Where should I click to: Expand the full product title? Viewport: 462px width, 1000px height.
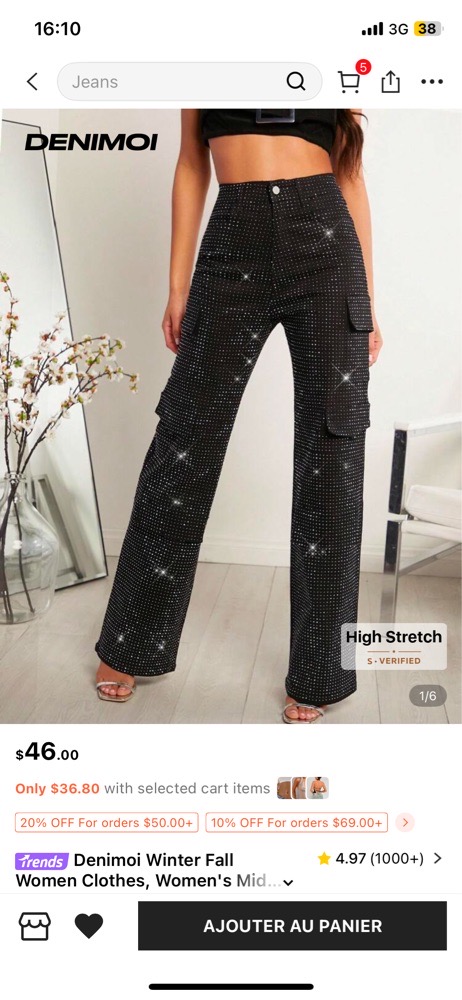[x=288, y=883]
